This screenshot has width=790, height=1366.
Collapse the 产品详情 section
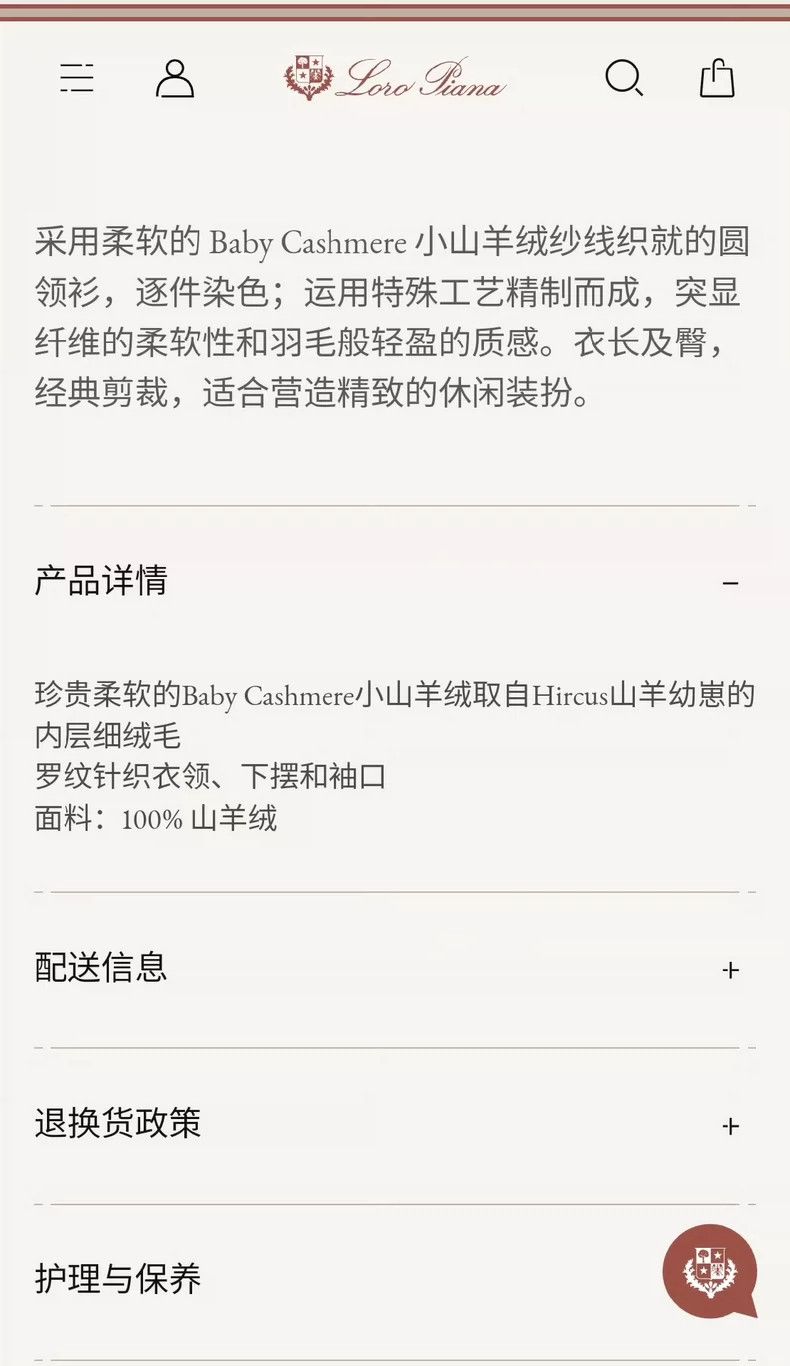tap(395, 581)
